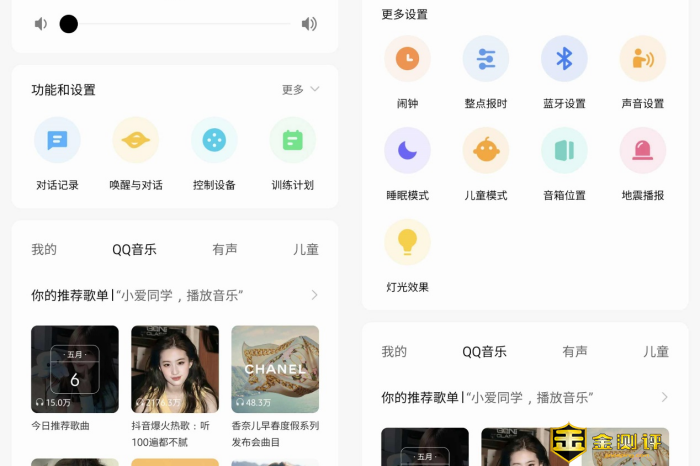Open 训练计划

(x=292, y=141)
